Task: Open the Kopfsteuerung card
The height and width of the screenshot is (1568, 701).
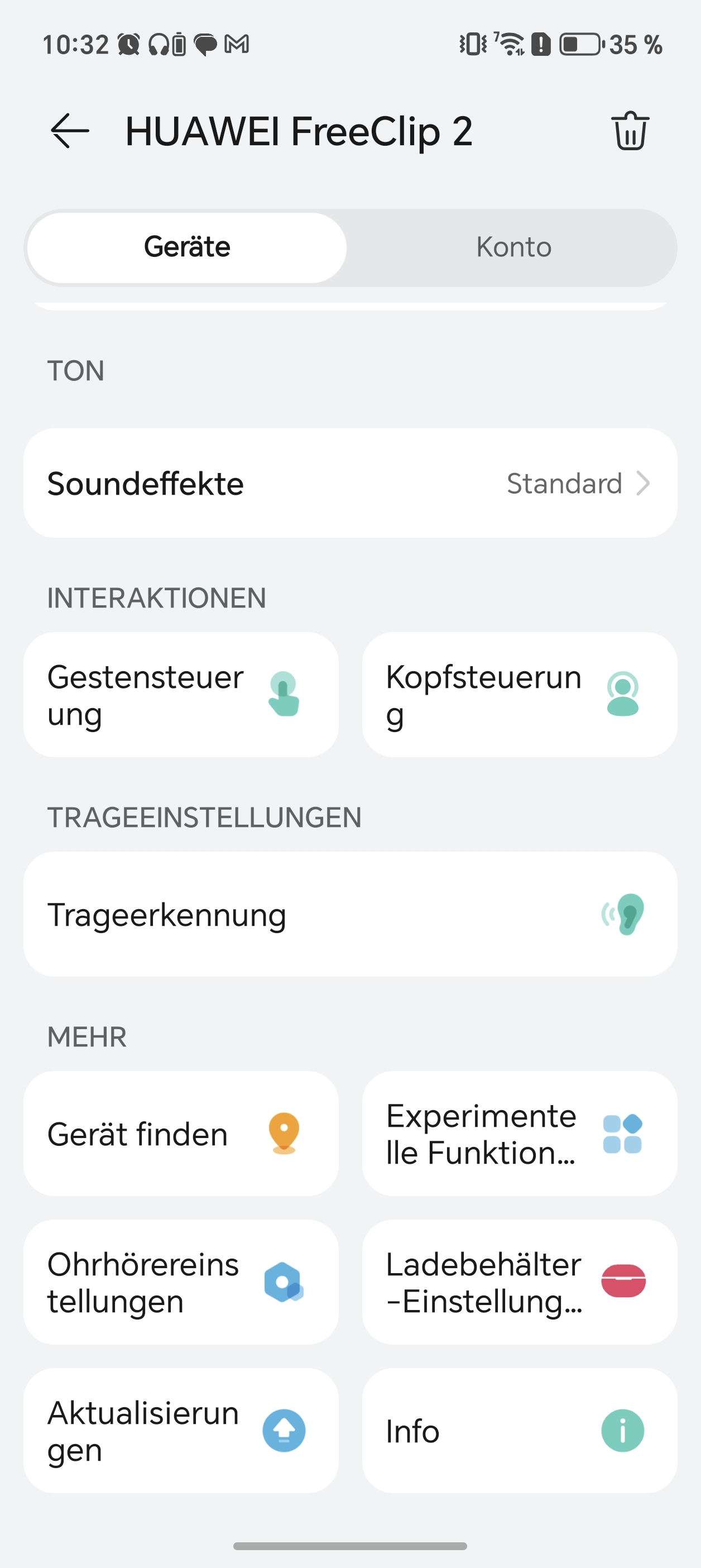Action: pyautogui.click(x=519, y=695)
